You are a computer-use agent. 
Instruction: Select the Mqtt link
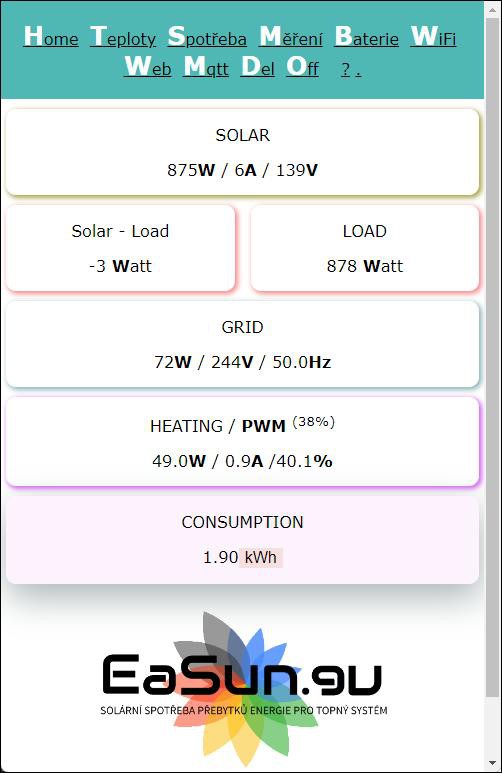tap(206, 67)
